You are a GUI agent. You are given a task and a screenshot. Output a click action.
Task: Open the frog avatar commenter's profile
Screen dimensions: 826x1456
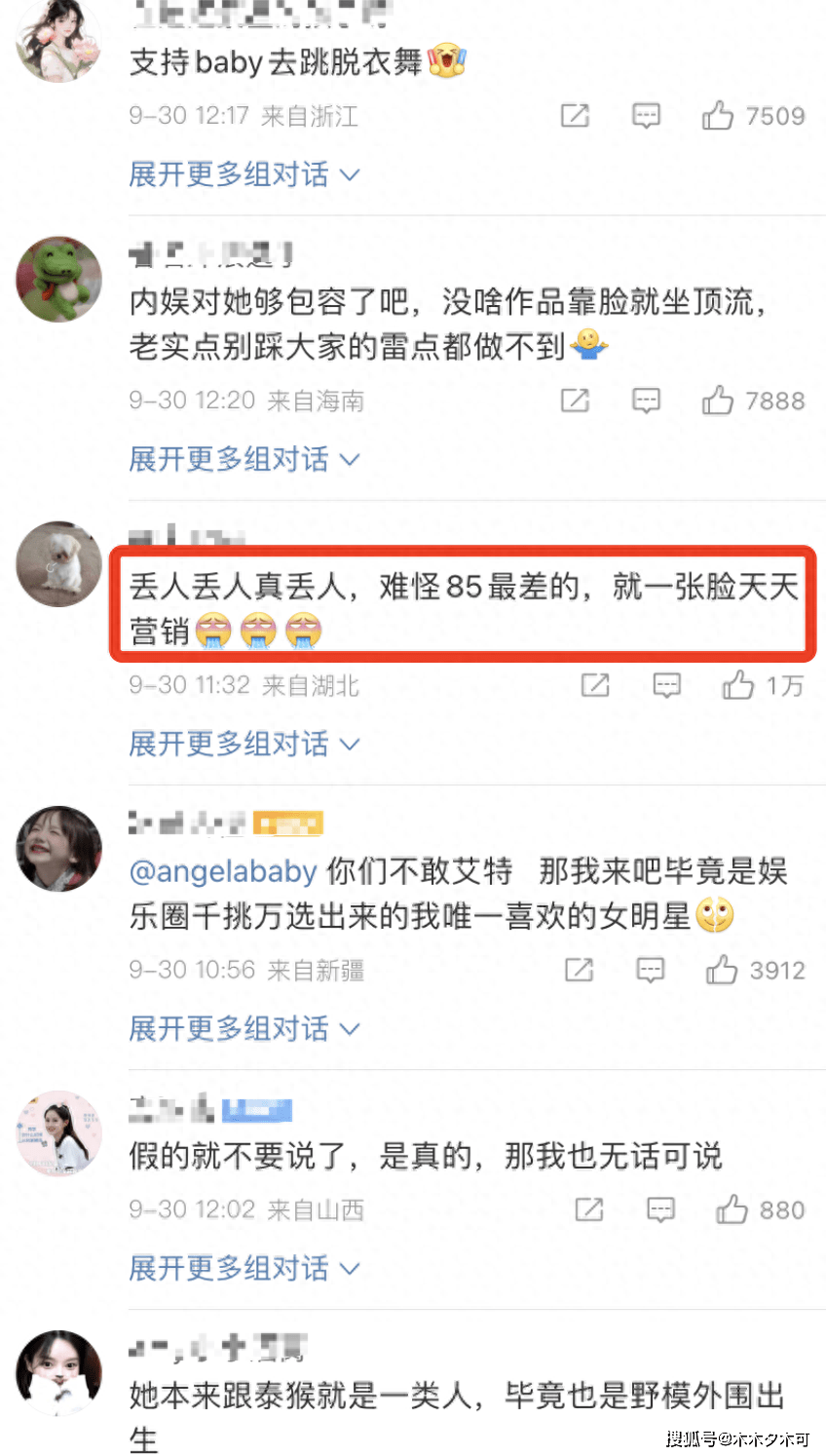[x=58, y=278]
